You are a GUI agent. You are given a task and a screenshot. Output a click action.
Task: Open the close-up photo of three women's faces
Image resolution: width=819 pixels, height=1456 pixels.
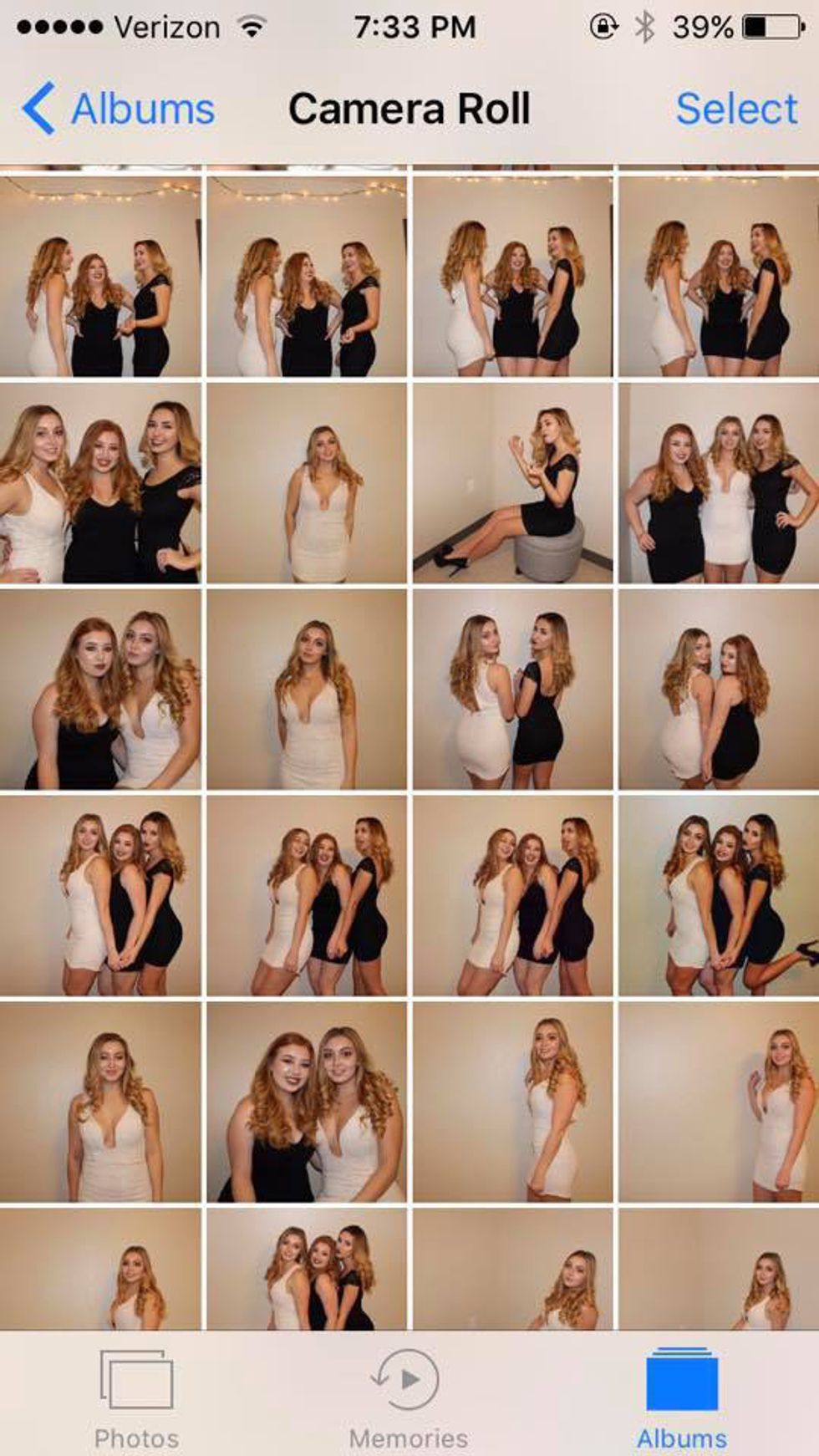pyautogui.click(x=100, y=483)
